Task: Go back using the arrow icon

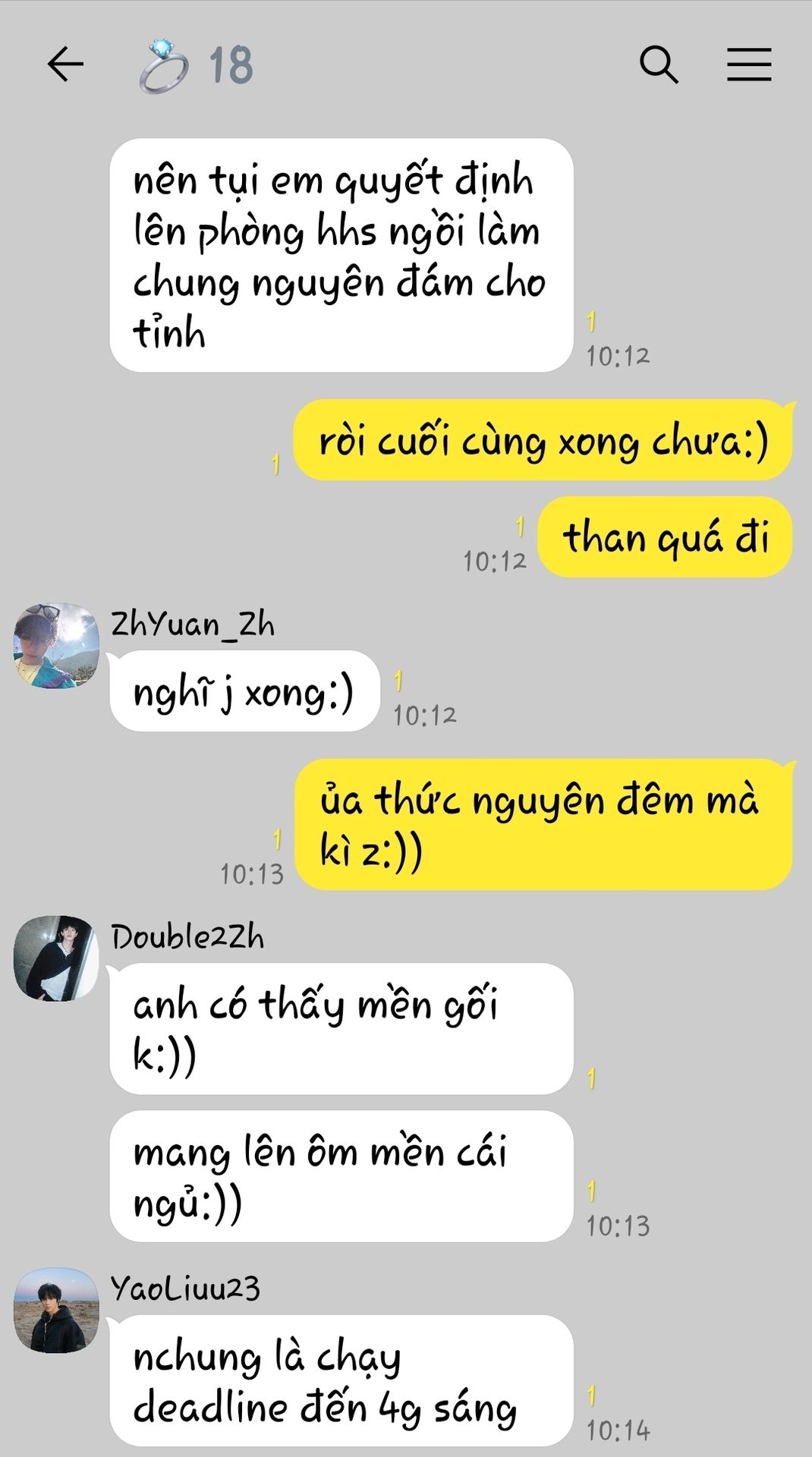Action: 65,64
